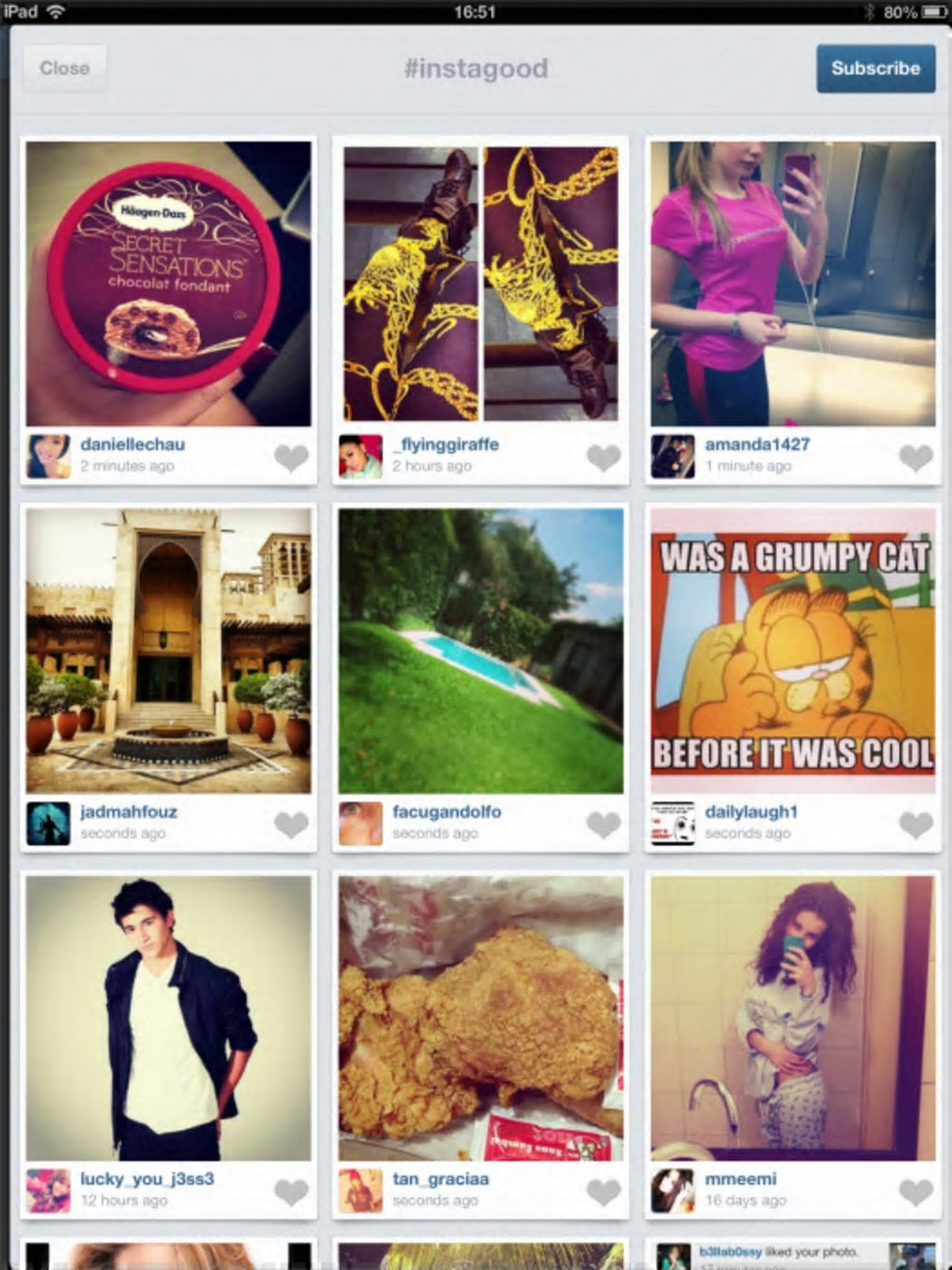952x1270 pixels.
Task: Like dailylaugh1's Garfield meme
Action: (916, 825)
